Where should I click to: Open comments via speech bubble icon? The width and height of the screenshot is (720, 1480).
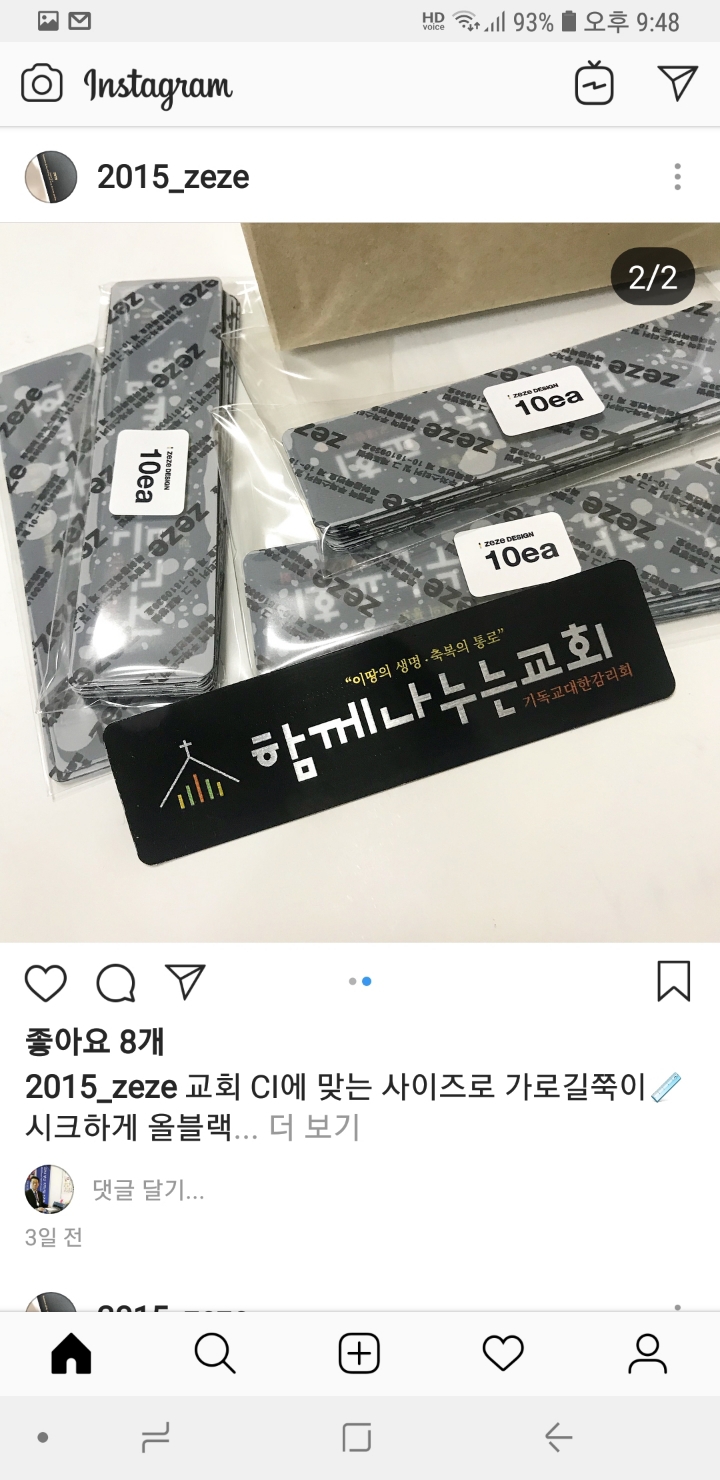coord(116,983)
